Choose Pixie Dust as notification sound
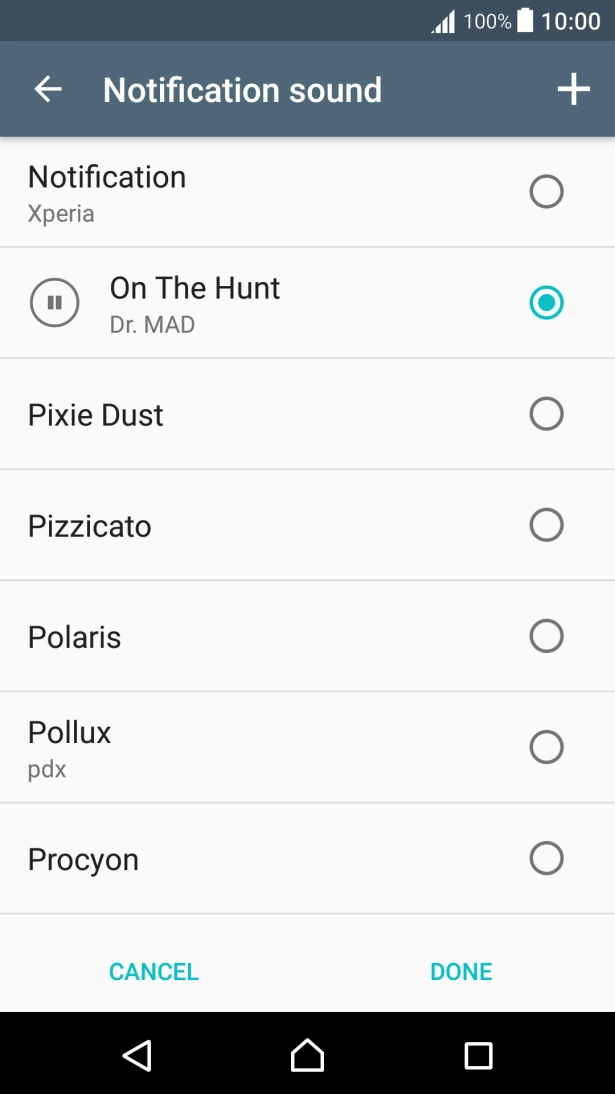 pos(546,414)
